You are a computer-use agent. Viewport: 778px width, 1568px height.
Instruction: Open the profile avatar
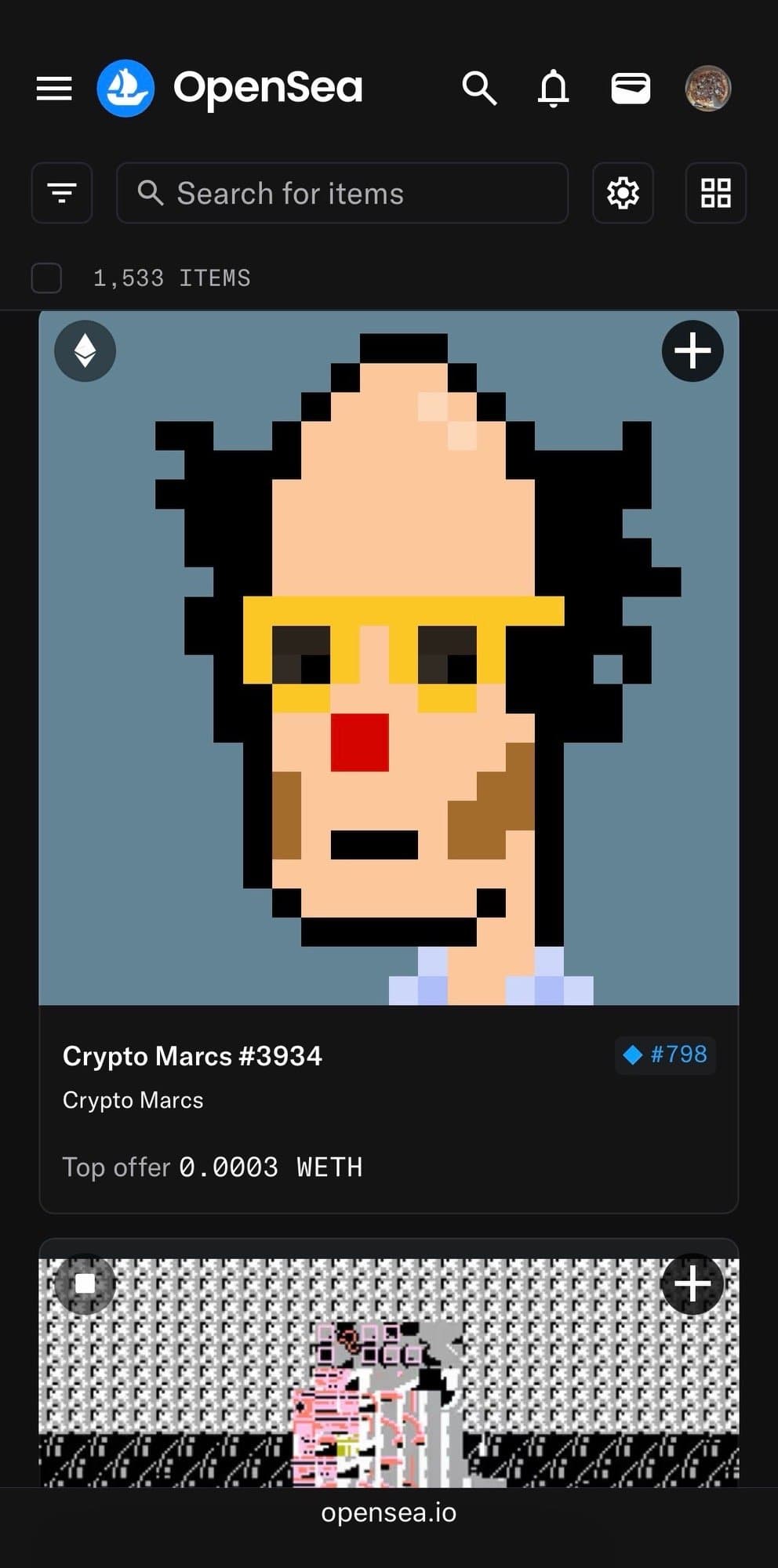707,89
